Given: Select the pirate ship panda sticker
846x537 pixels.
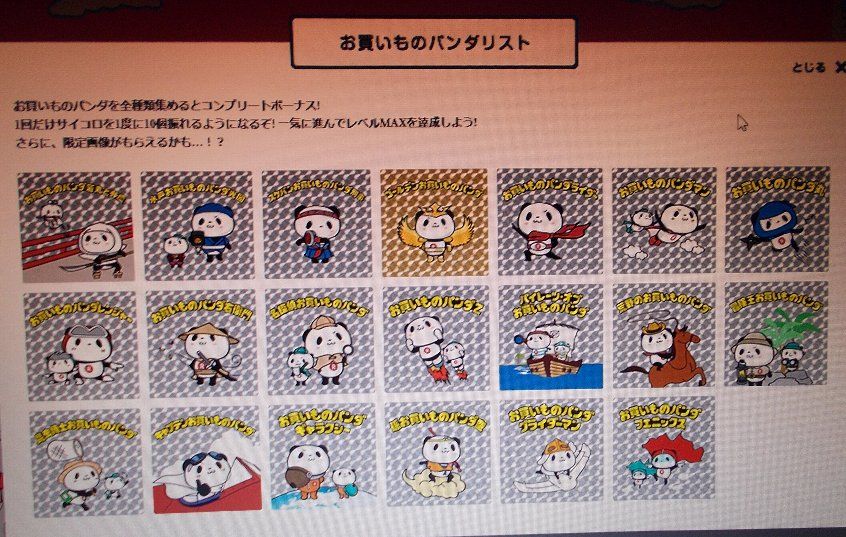Looking at the screenshot, I should 549,337.
